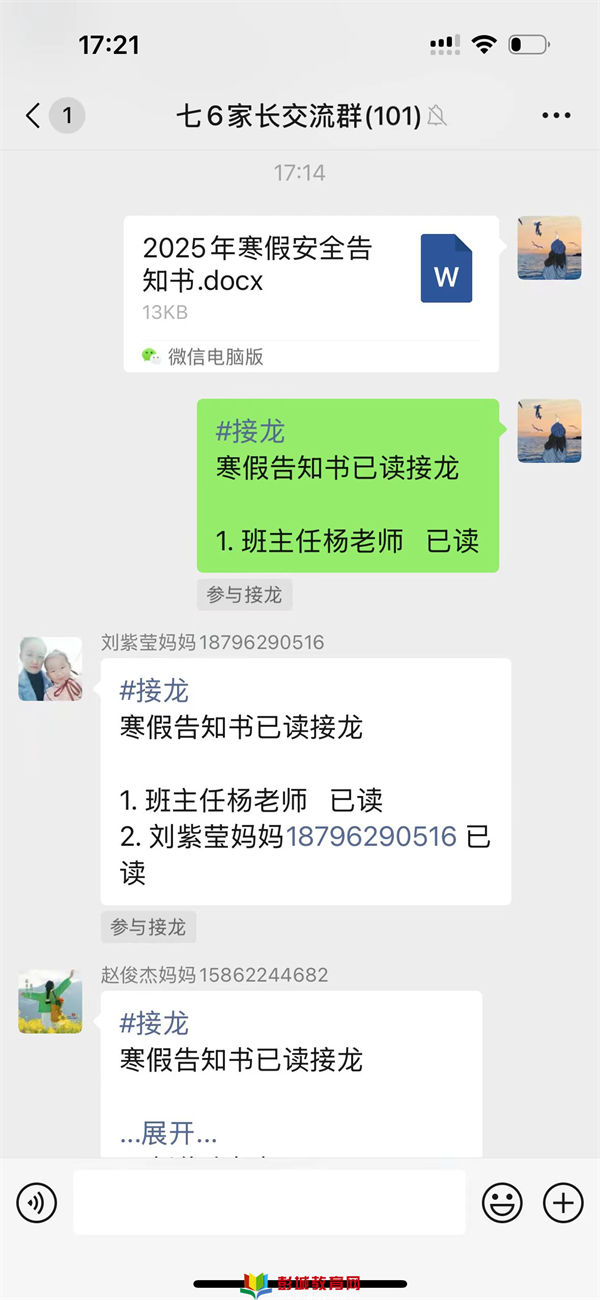Image resolution: width=600 pixels, height=1300 pixels.
Task: Open the emoji picker
Action: point(502,1202)
